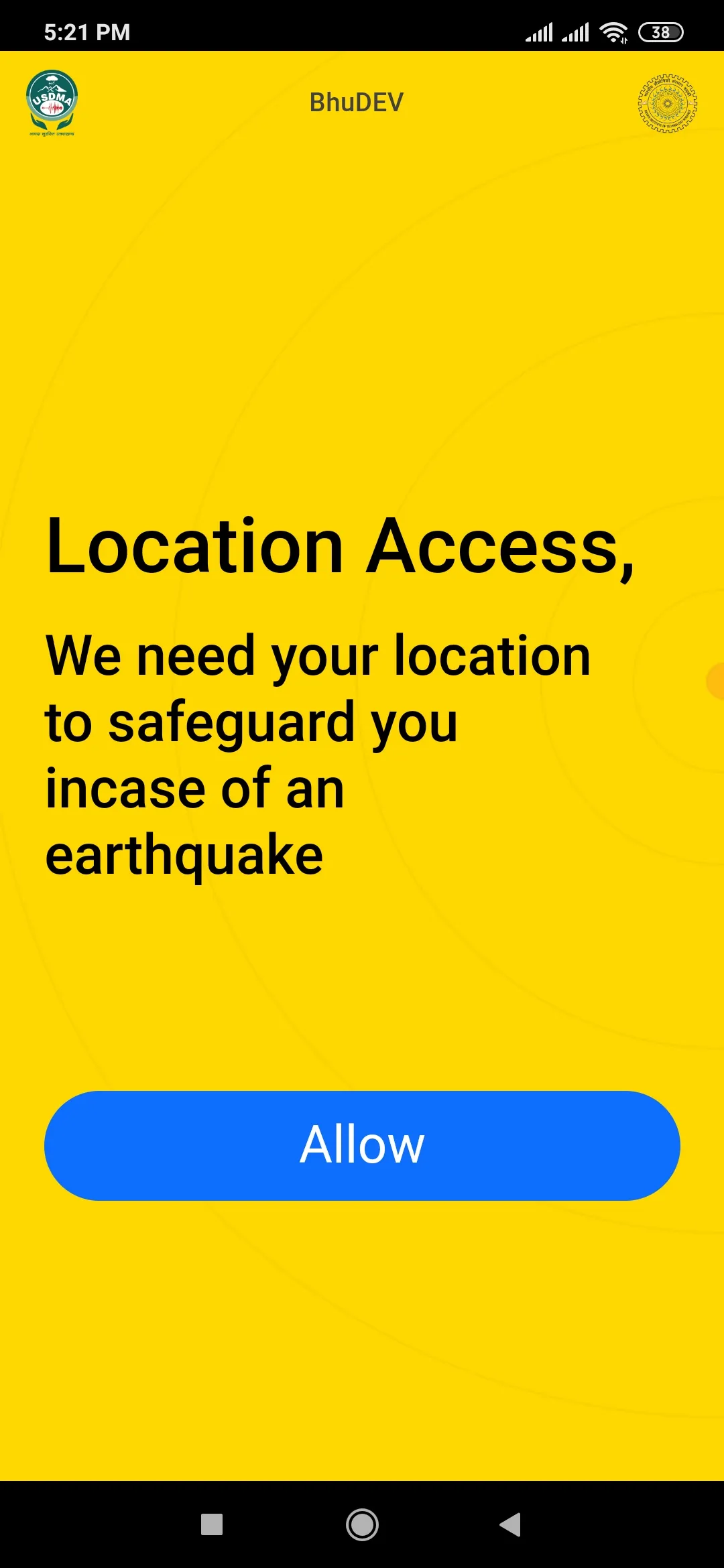Tap the BhuDEV title text
Screen dimensions: 724x1568
(x=356, y=102)
